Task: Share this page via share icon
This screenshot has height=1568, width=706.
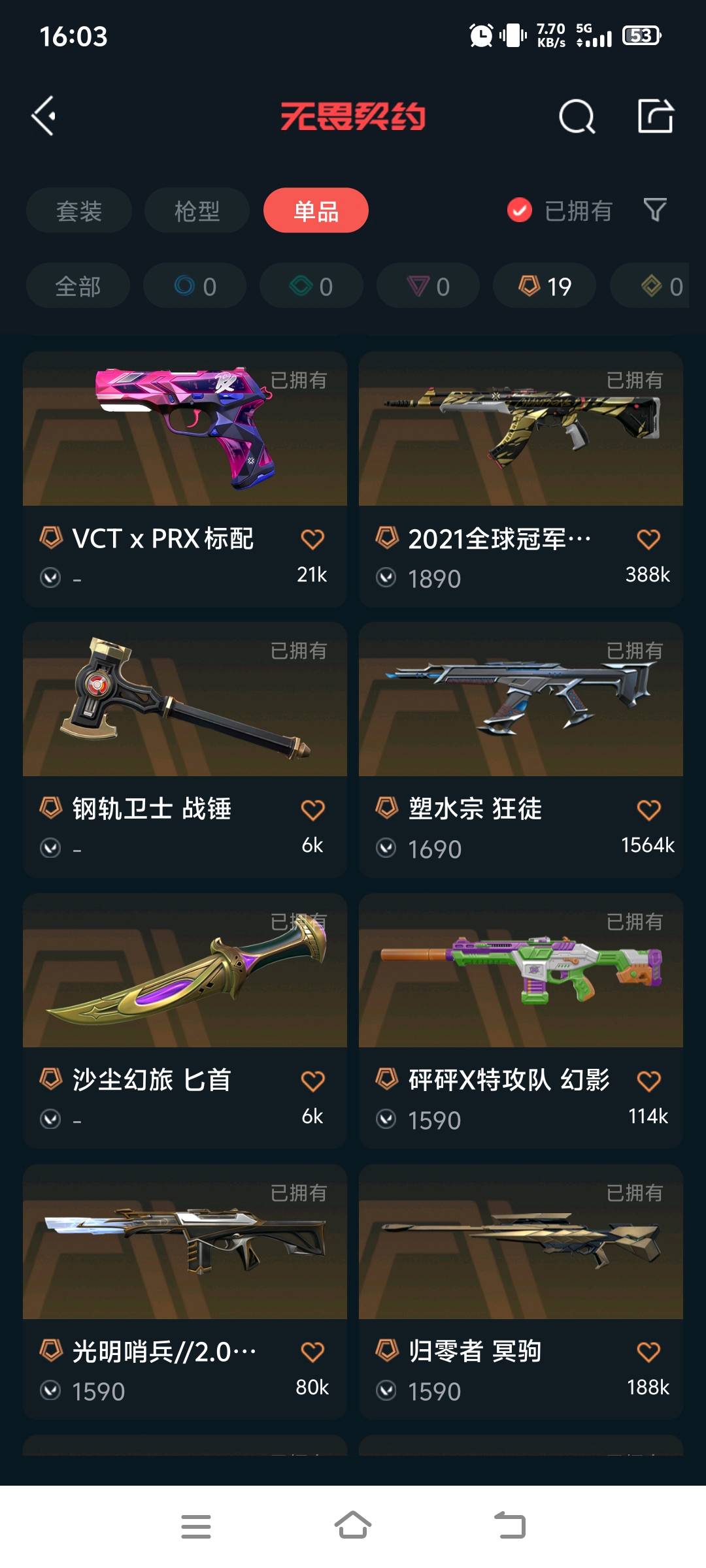Action: point(655,116)
